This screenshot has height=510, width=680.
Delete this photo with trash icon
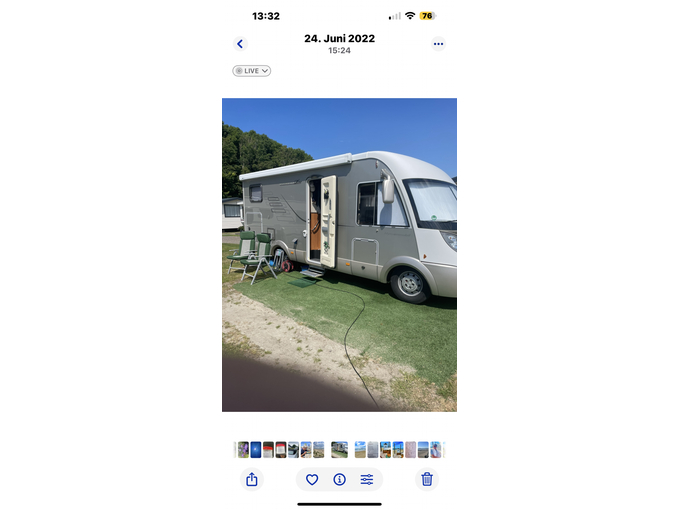click(427, 480)
